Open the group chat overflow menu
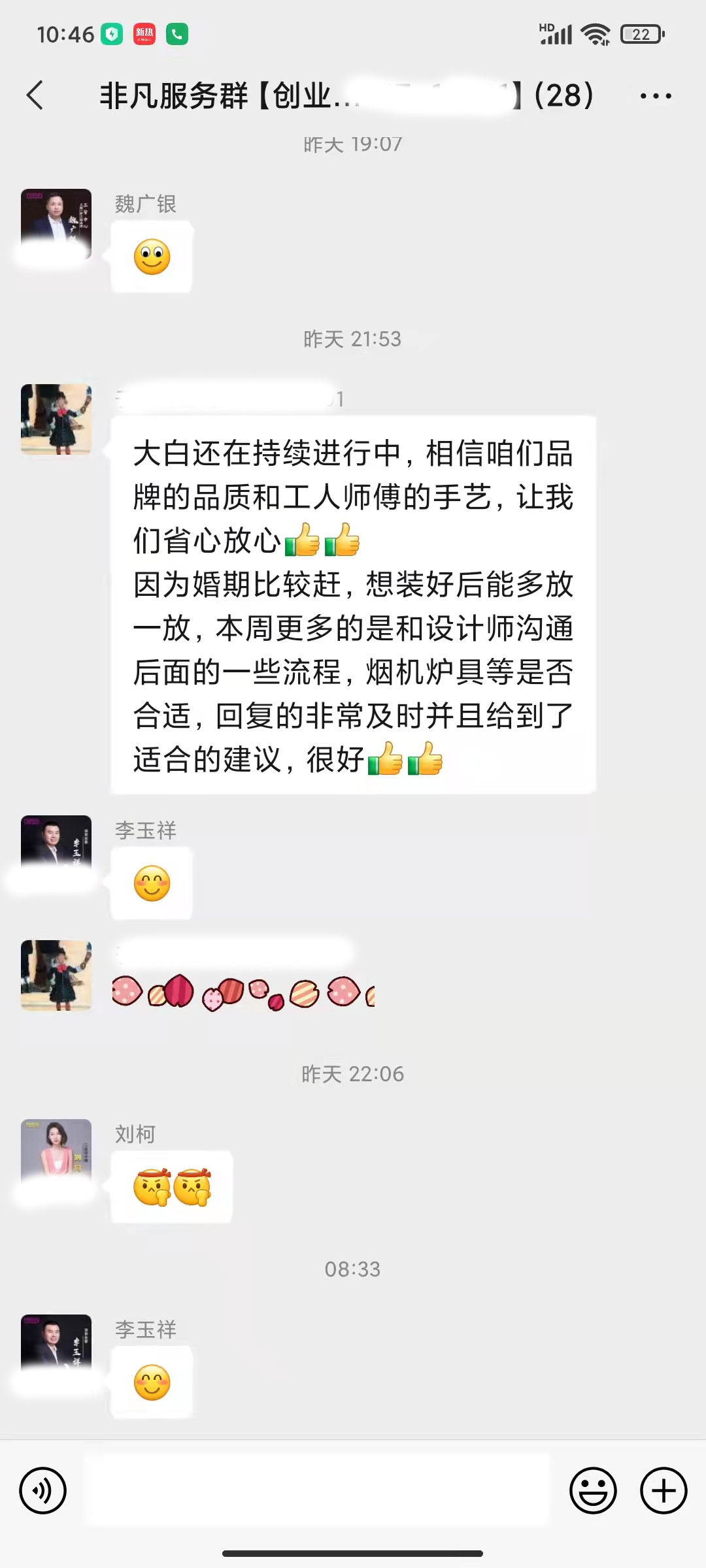This screenshot has height=1568, width=706. [x=655, y=96]
